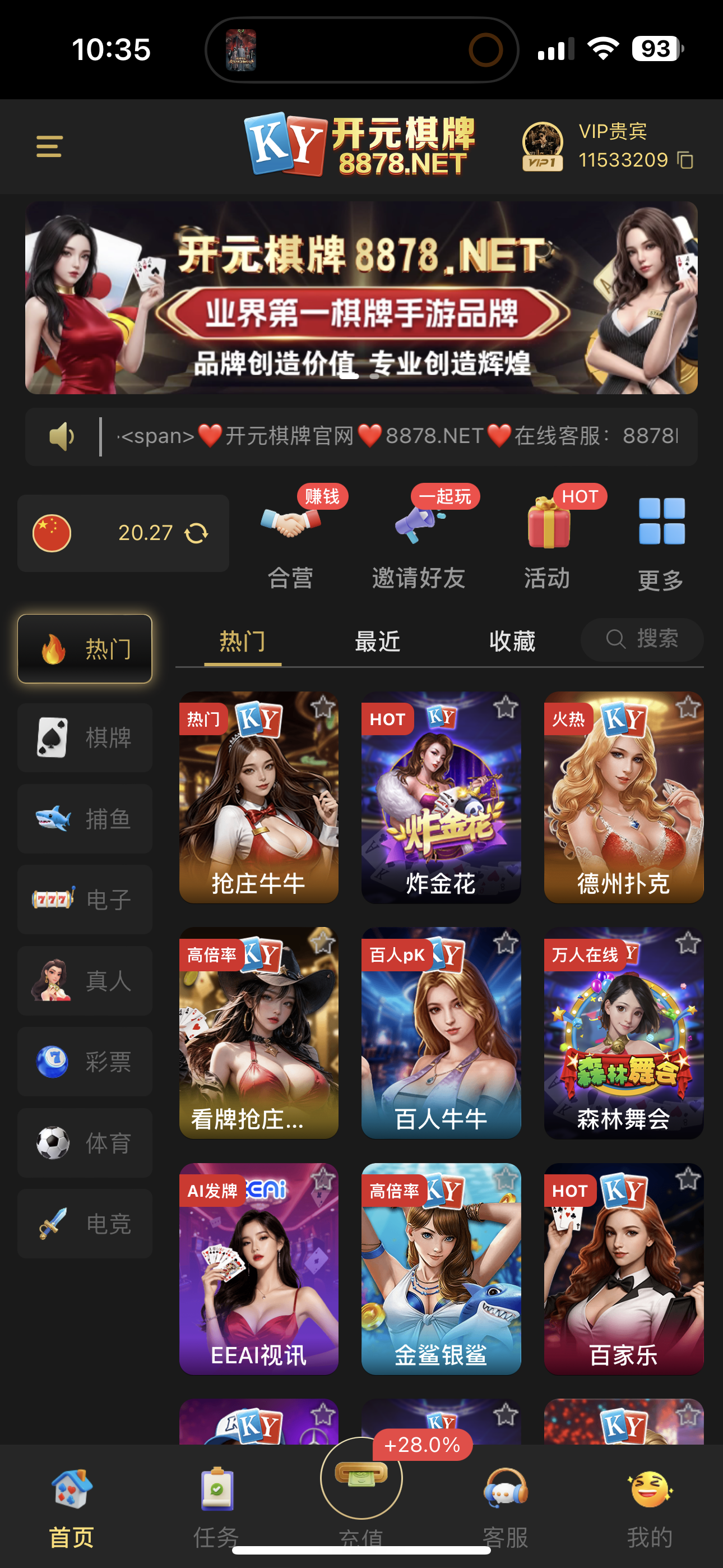Tap the 搜索 search box

pyautogui.click(x=642, y=639)
